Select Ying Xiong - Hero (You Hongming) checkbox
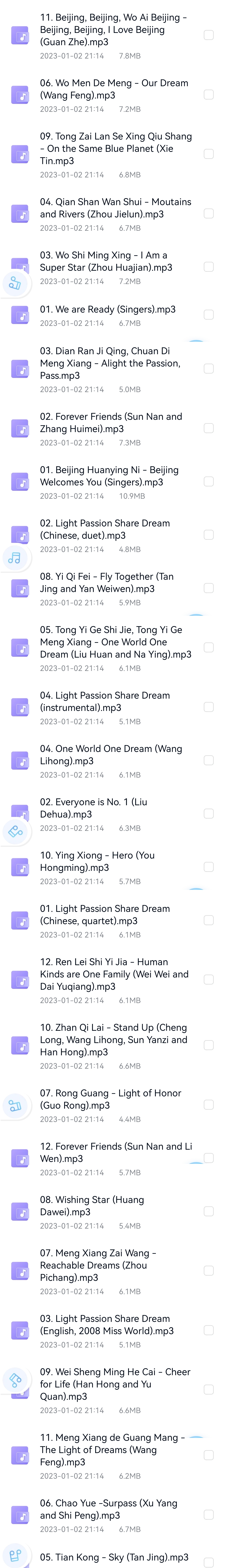Image resolution: width=225 pixels, height=1568 pixels. pyautogui.click(x=209, y=867)
